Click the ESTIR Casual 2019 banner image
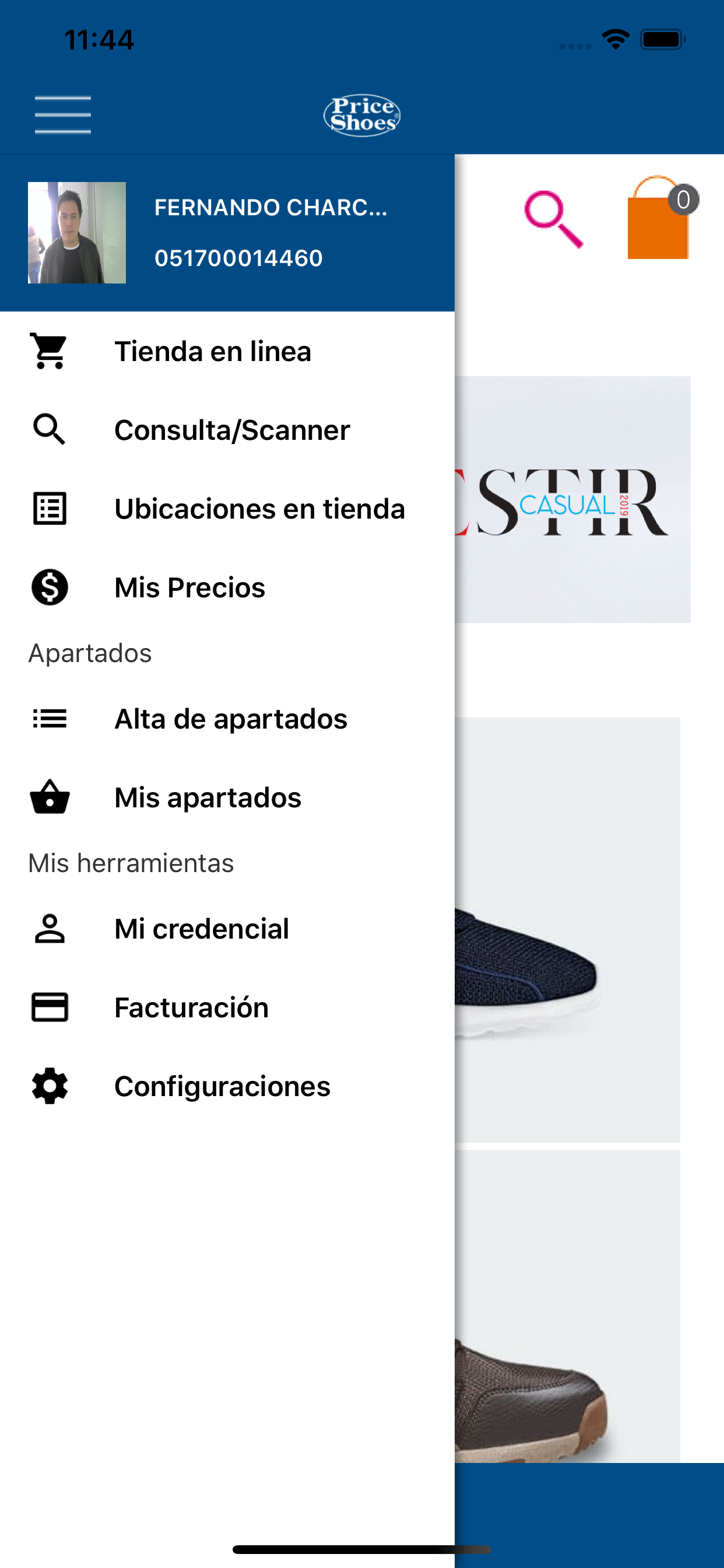Image resolution: width=724 pixels, height=1568 pixels. coord(572,501)
